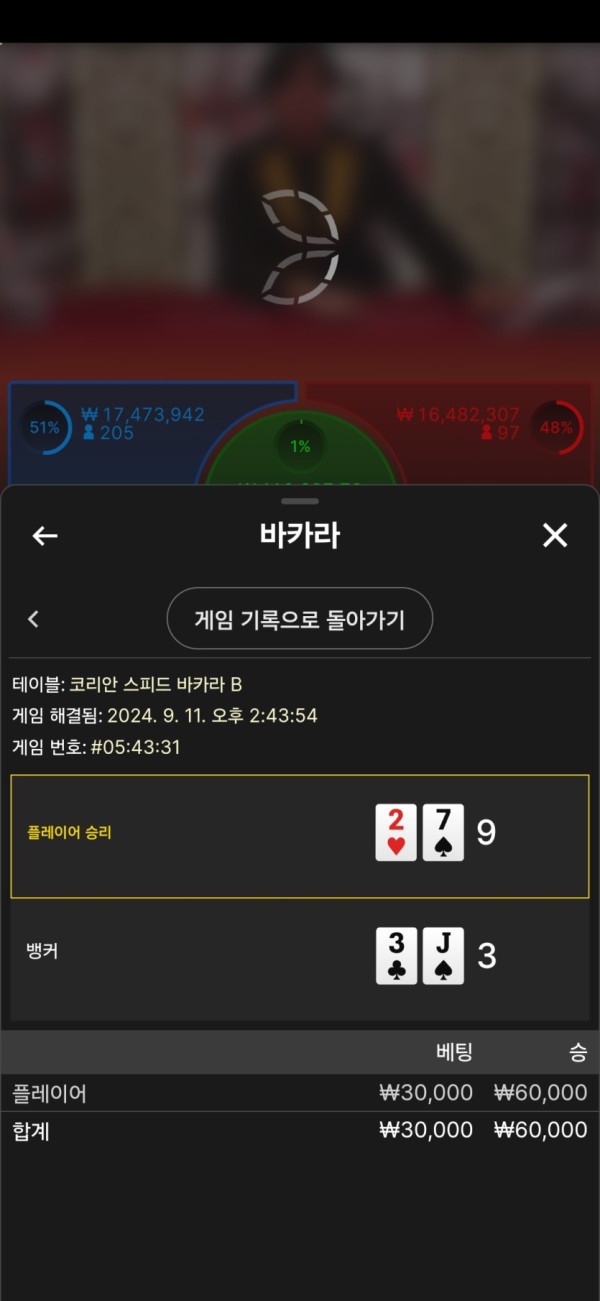This screenshot has height=1301, width=600.
Task: Tap the back arrow next to 바카라 title
Action: pyautogui.click(x=45, y=536)
